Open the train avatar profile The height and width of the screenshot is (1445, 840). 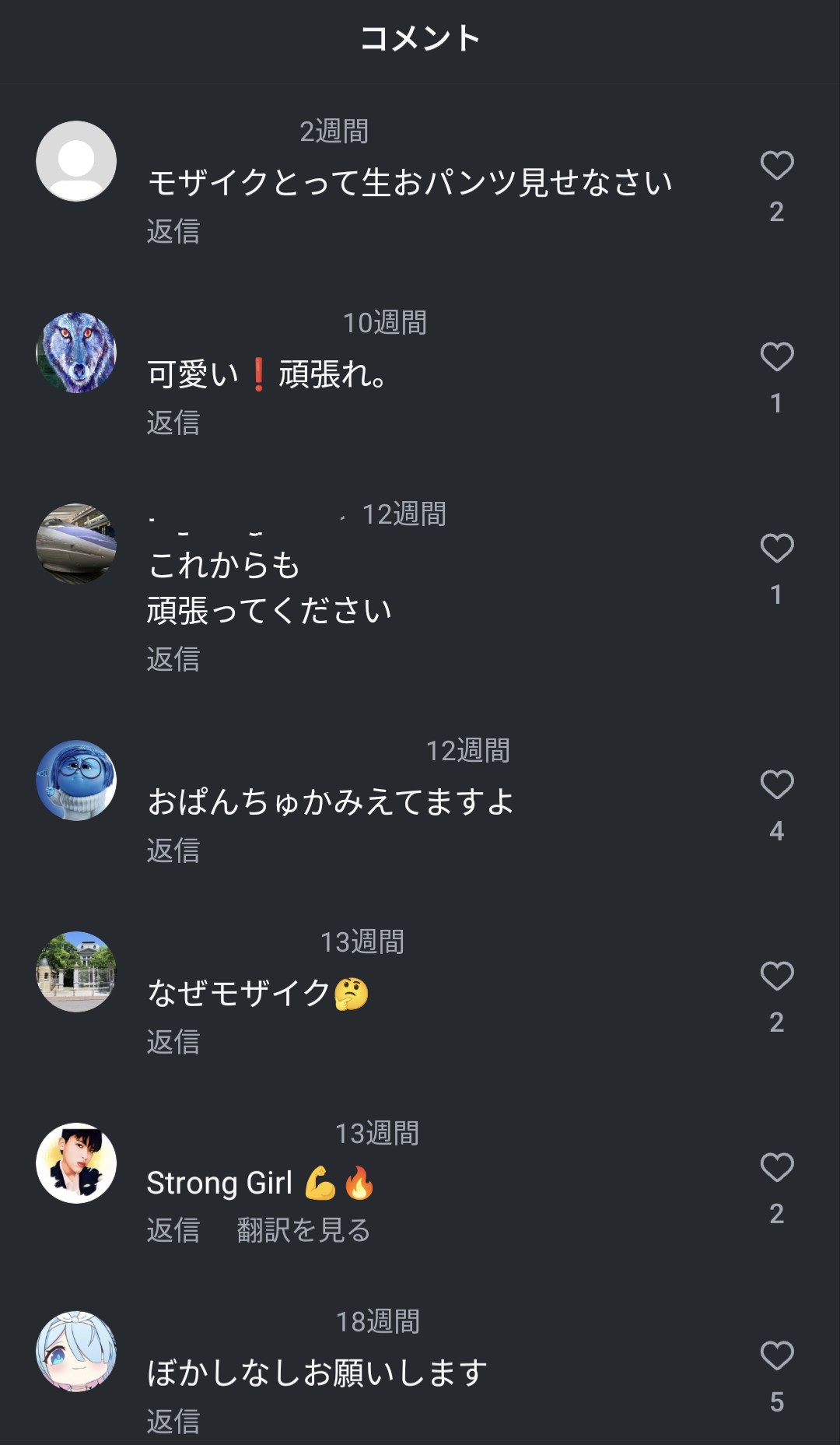coord(75,545)
